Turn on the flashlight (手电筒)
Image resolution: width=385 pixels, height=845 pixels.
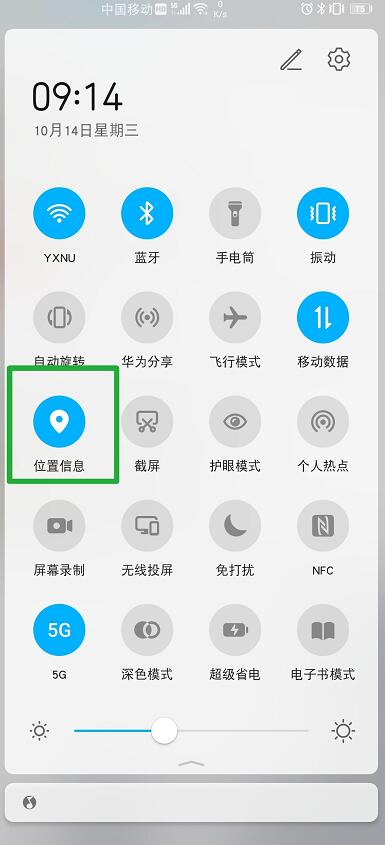(x=235, y=213)
